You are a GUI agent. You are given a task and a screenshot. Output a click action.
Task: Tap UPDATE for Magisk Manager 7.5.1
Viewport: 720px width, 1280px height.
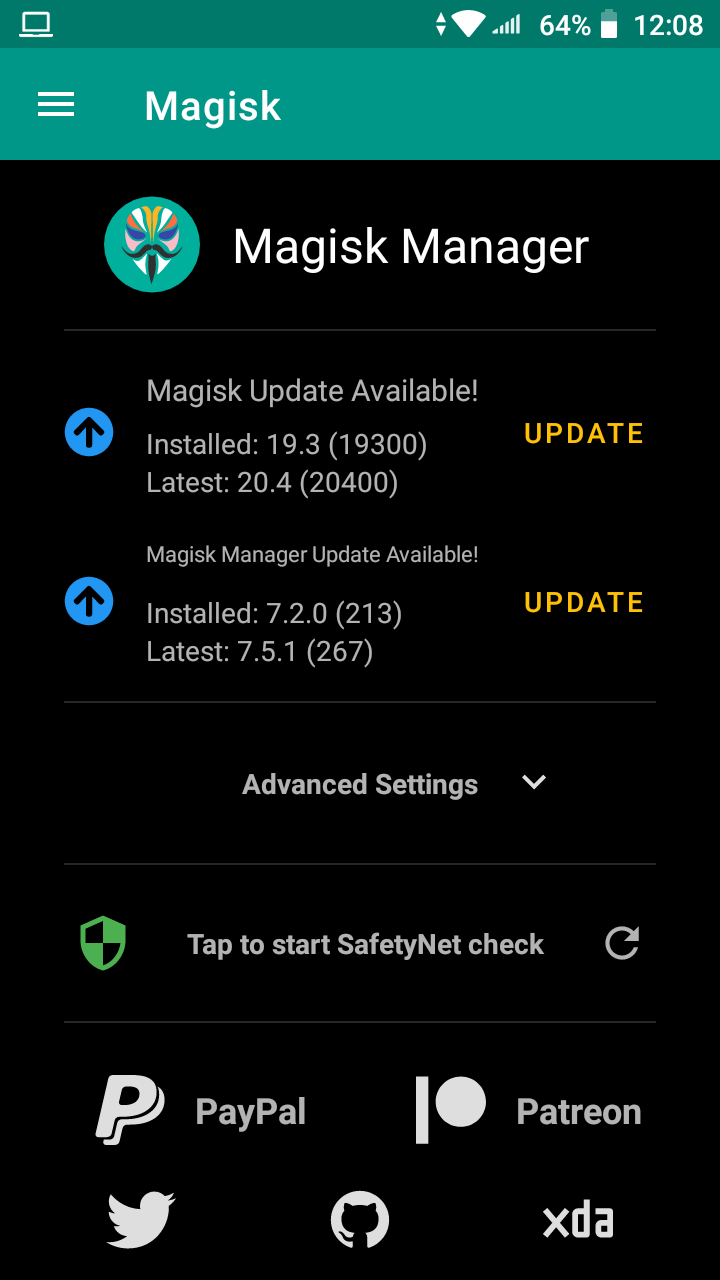click(584, 602)
